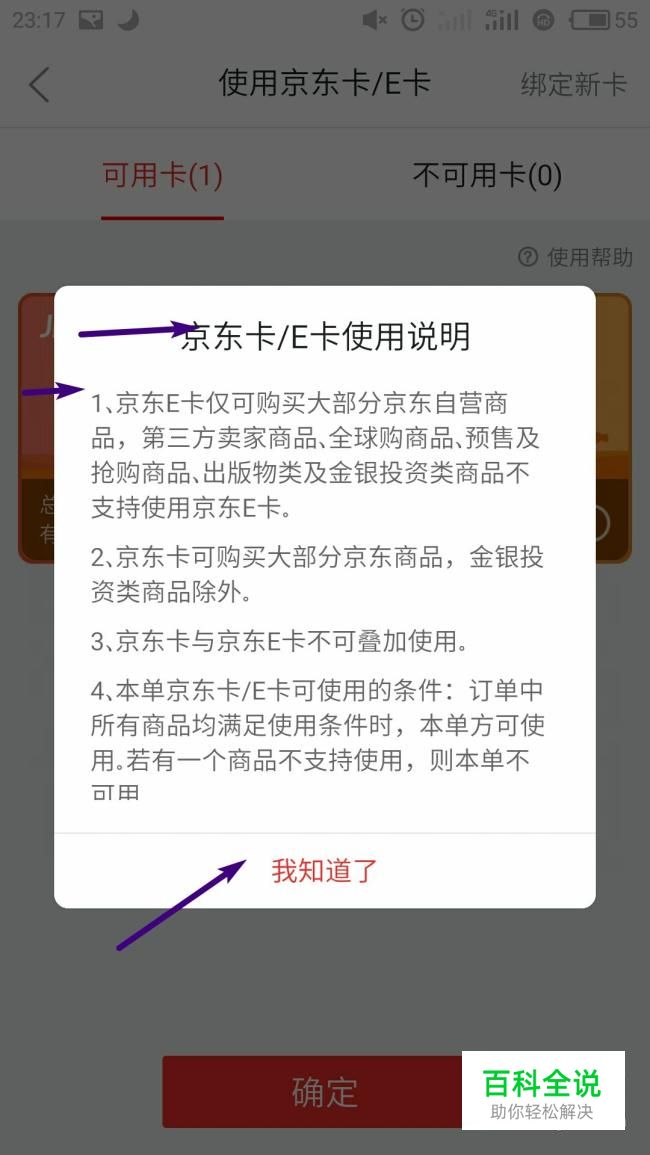Go back using the top-left arrow

pos(39,85)
